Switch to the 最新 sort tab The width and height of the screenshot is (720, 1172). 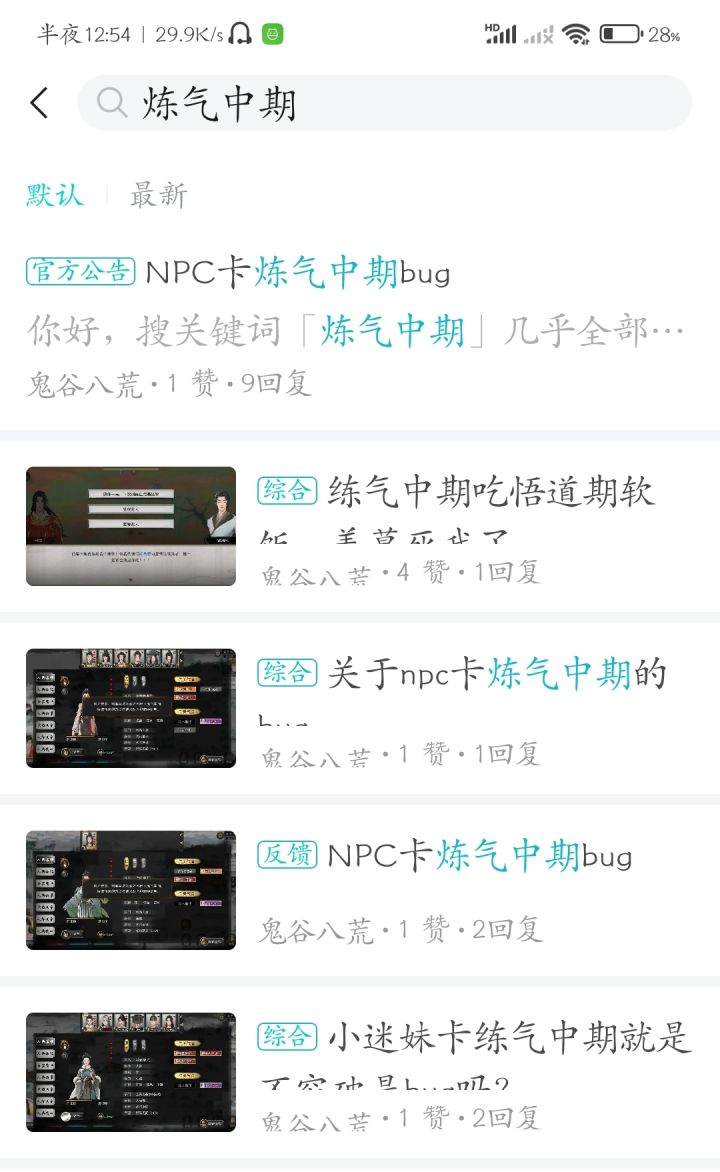(x=159, y=195)
